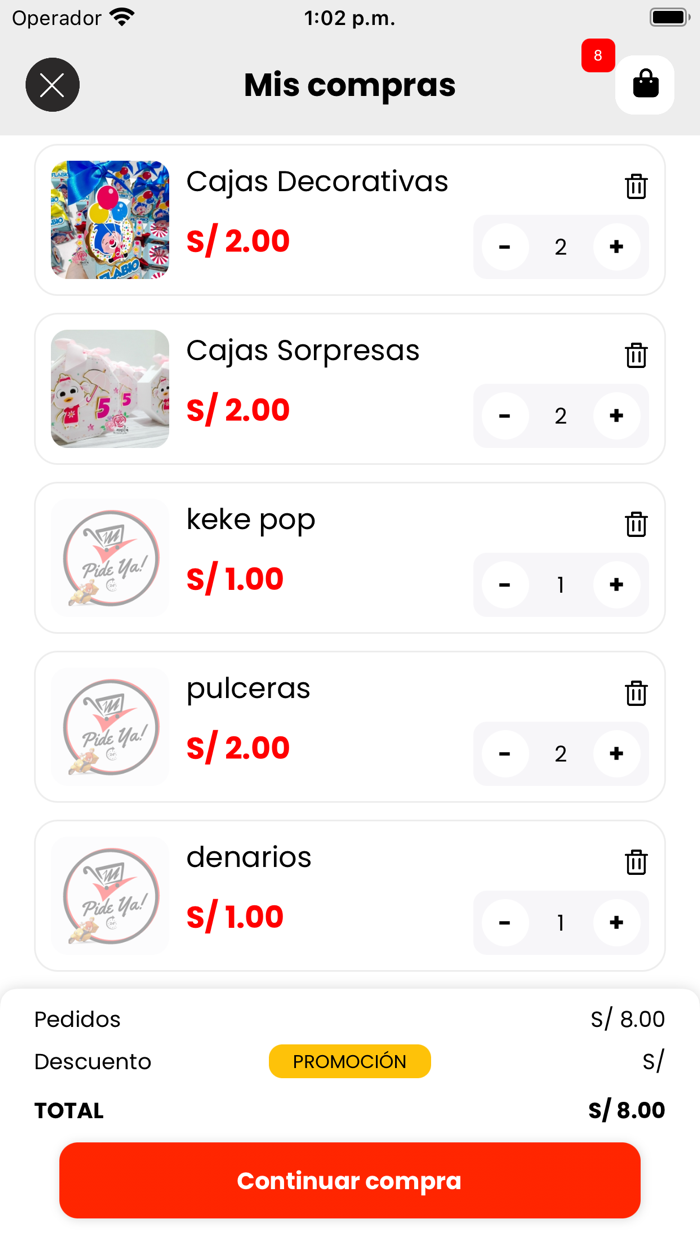Add one more pulceras
Viewport: 700px width, 1244px height.
(616, 754)
